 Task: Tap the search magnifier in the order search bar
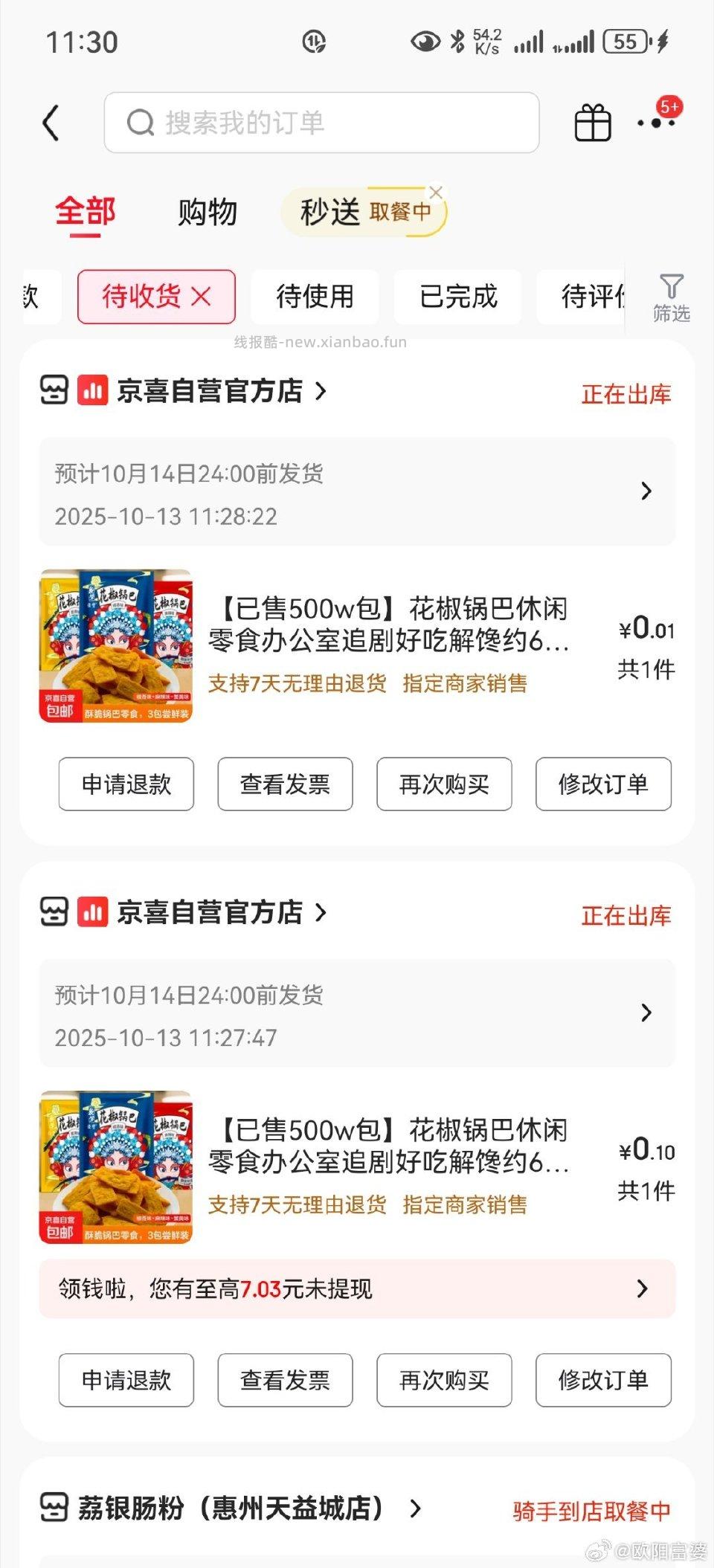point(141,123)
